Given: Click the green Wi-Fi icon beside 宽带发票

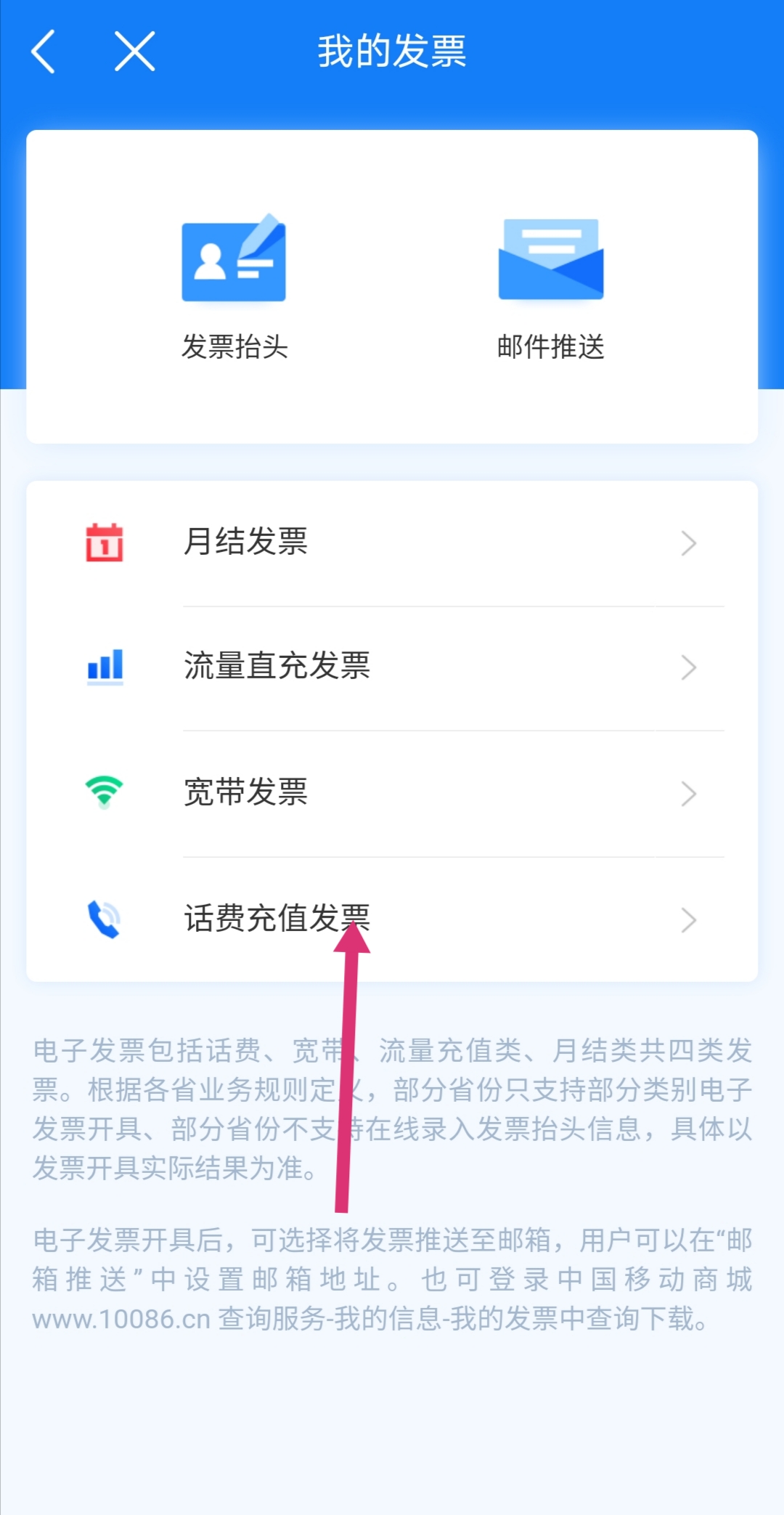Looking at the screenshot, I should point(105,793).
